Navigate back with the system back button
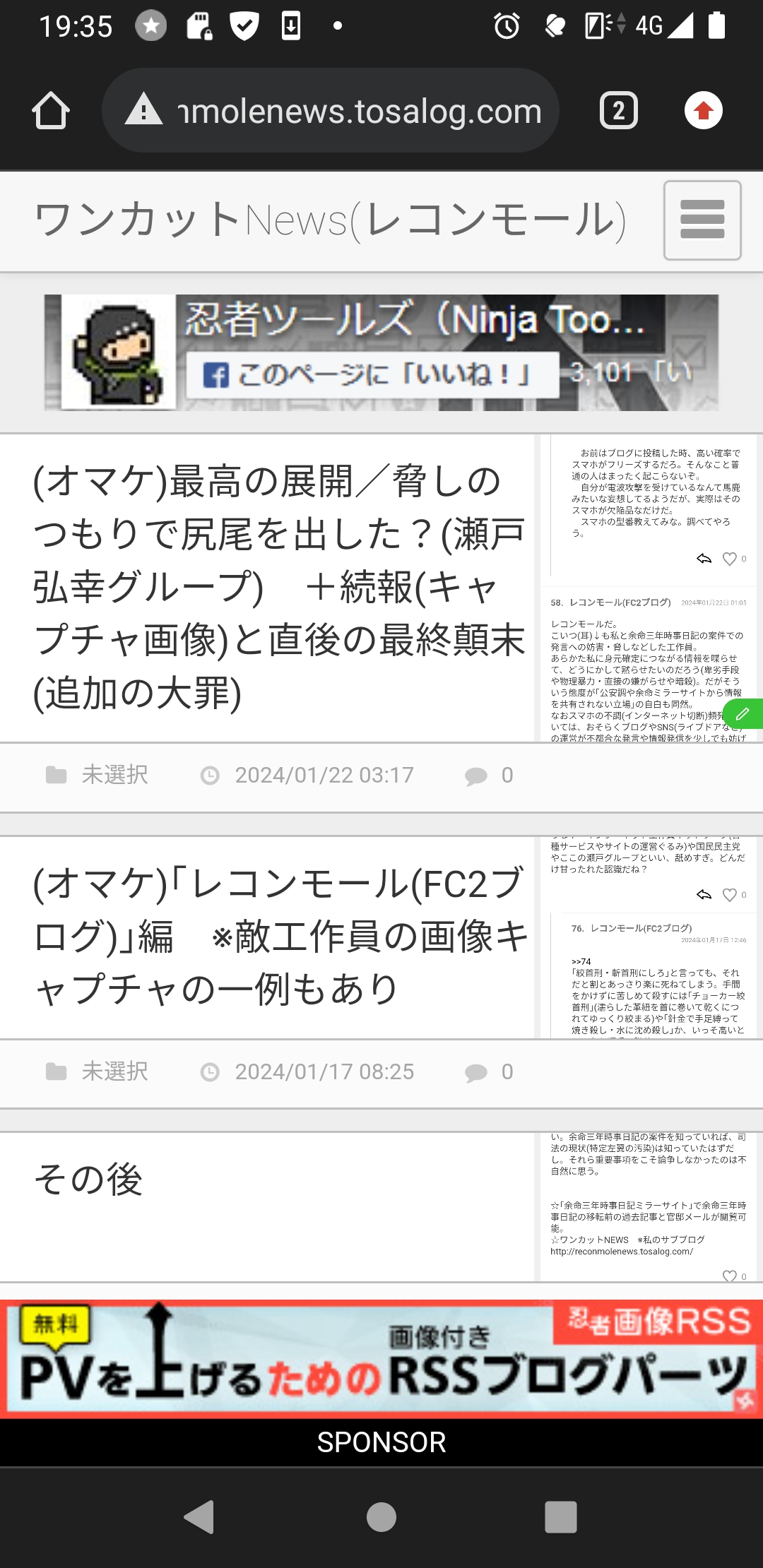 pyautogui.click(x=199, y=1516)
